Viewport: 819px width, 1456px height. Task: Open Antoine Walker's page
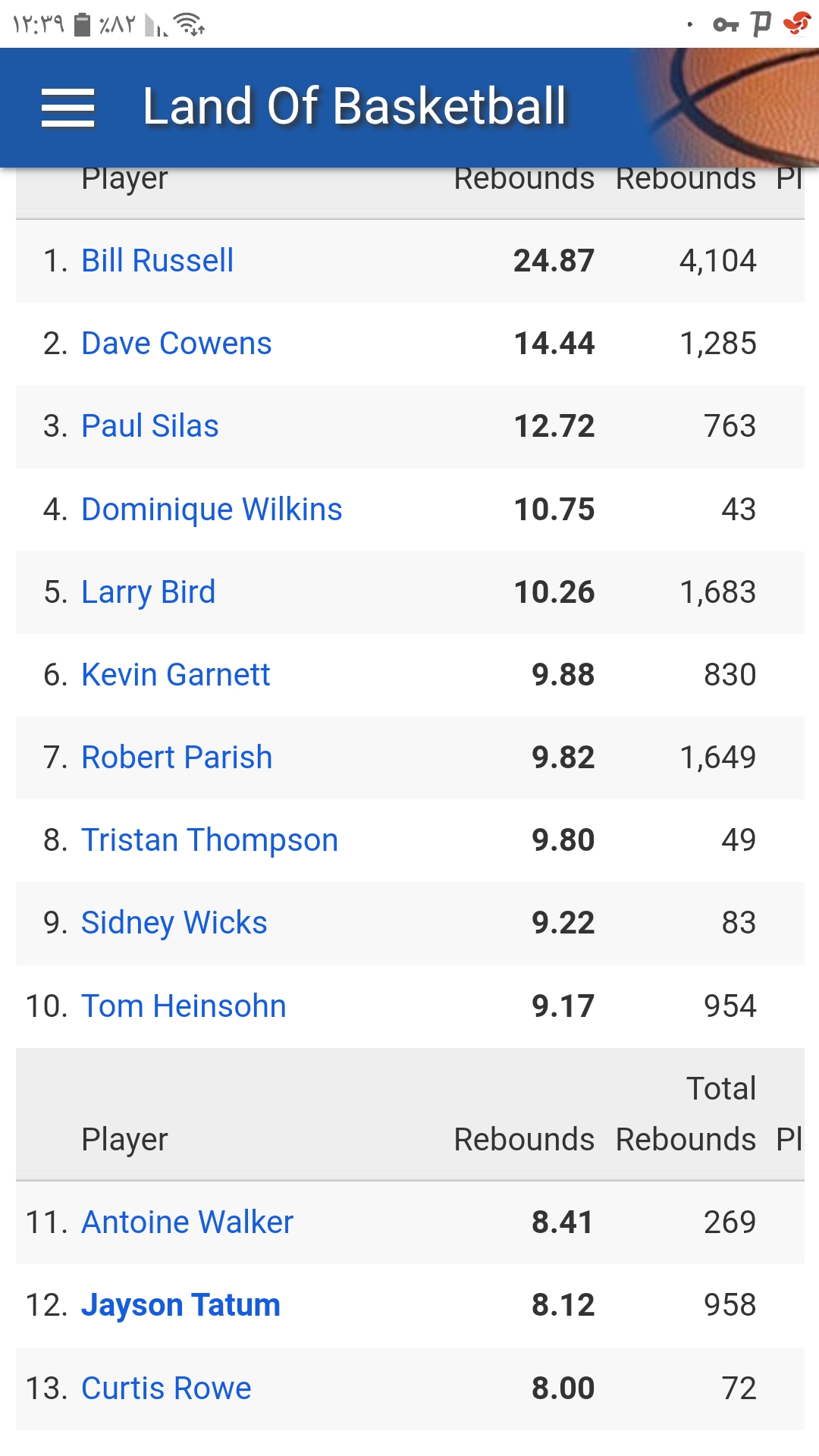187,1222
